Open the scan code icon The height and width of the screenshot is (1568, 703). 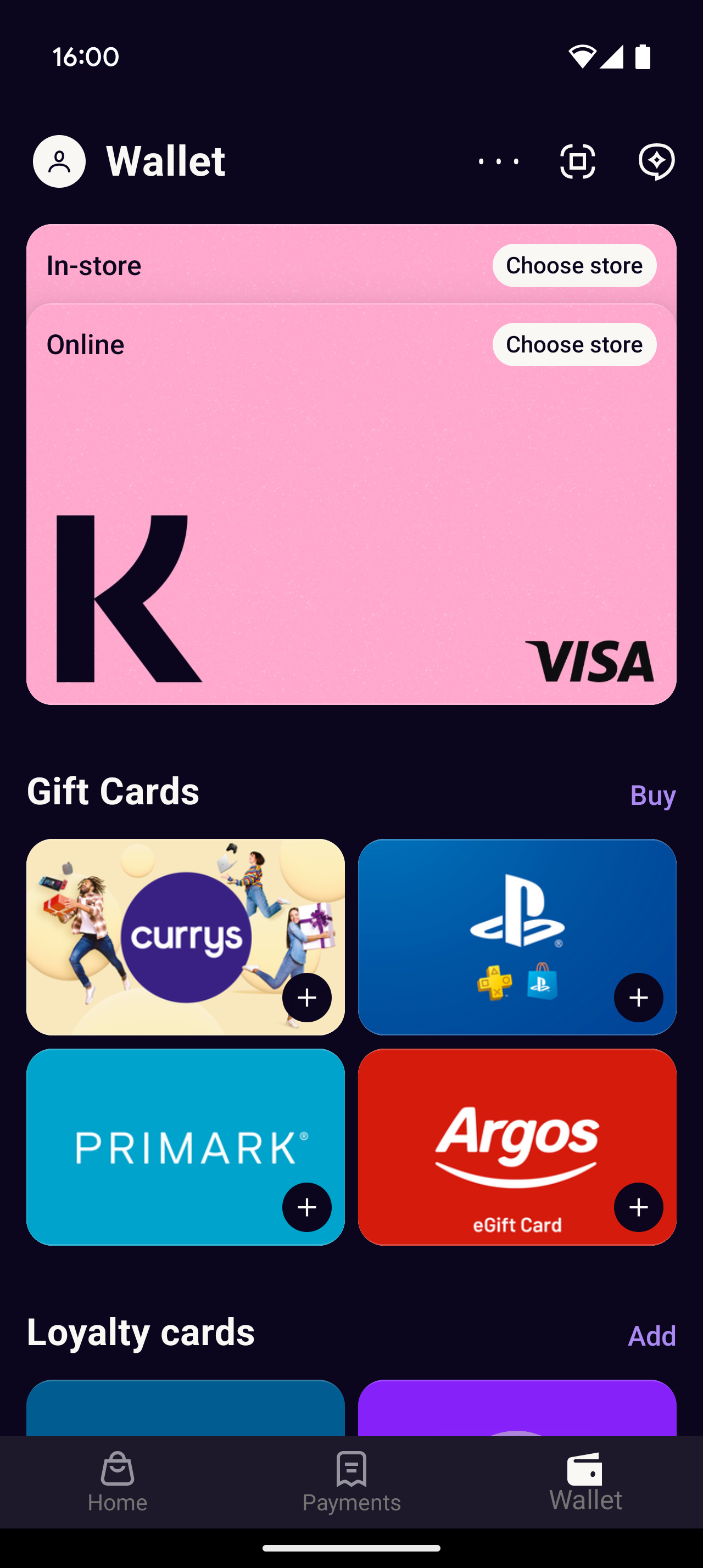click(x=577, y=161)
